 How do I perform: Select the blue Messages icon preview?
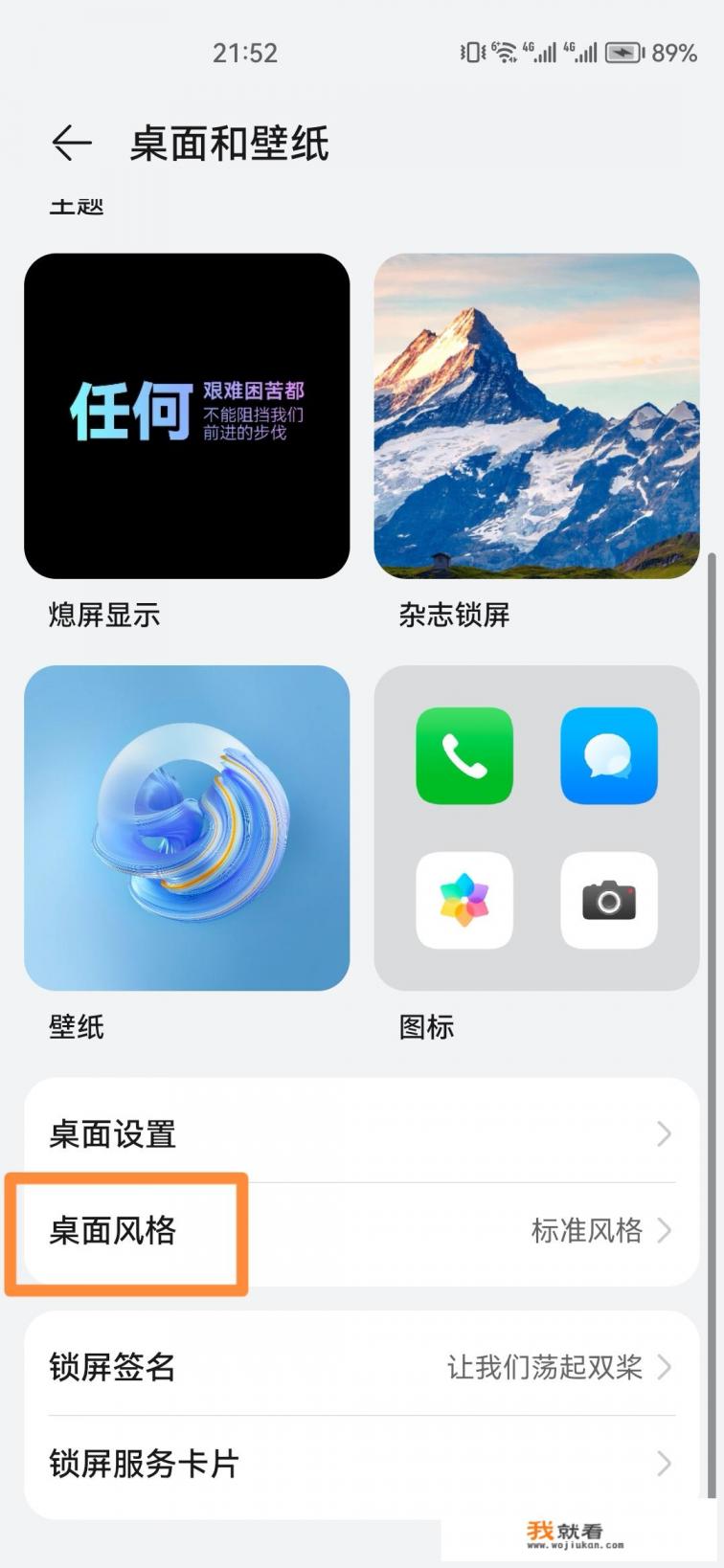point(609,755)
